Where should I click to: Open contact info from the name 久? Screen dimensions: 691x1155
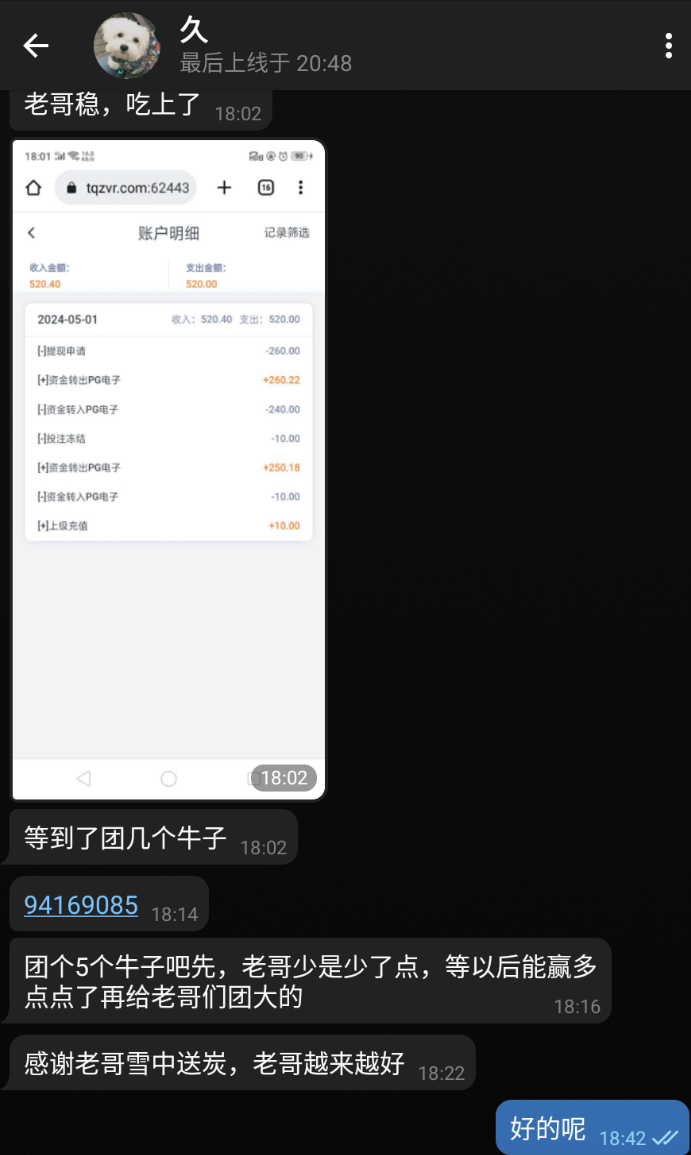pyautogui.click(x=194, y=31)
